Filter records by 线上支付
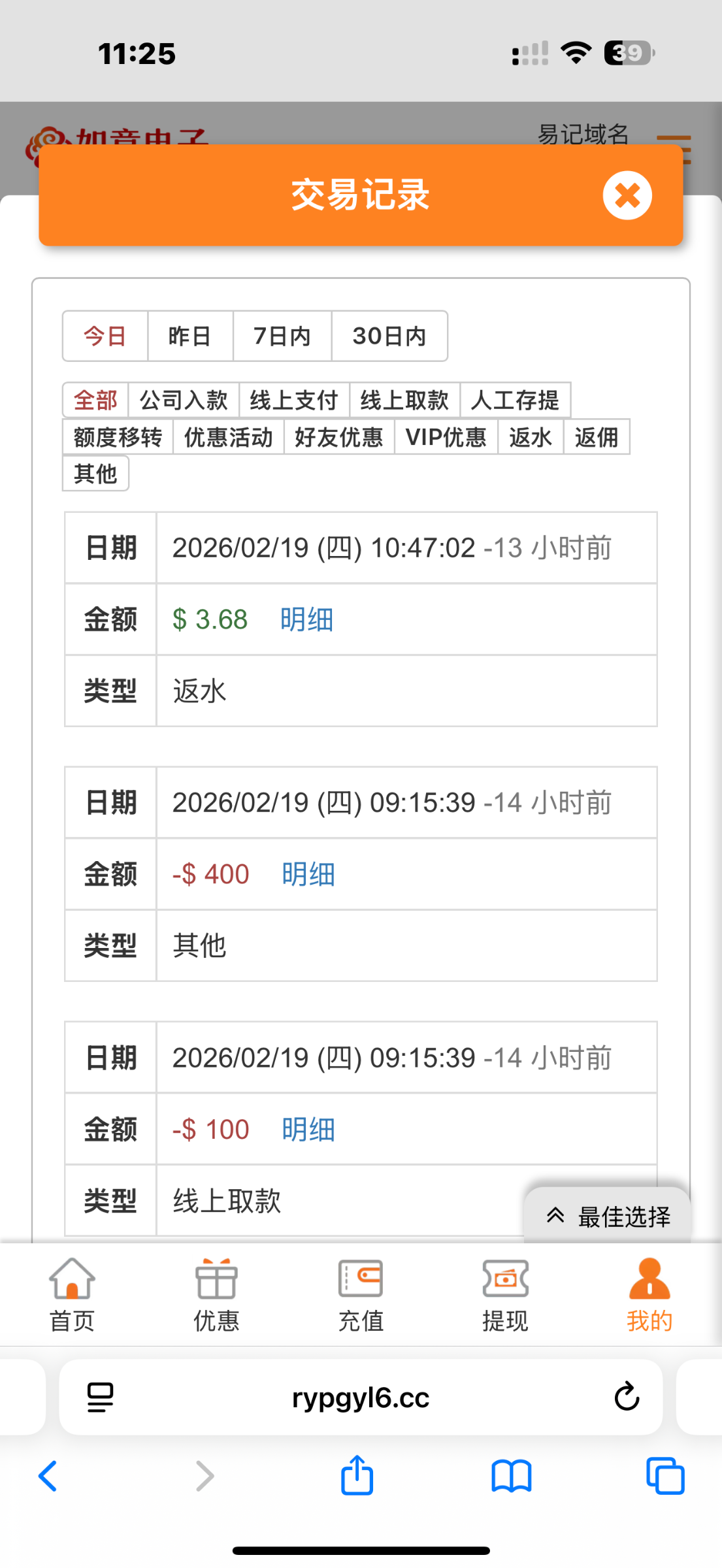Image resolution: width=722 pixels, height=1568 pixels. (294, 400)
